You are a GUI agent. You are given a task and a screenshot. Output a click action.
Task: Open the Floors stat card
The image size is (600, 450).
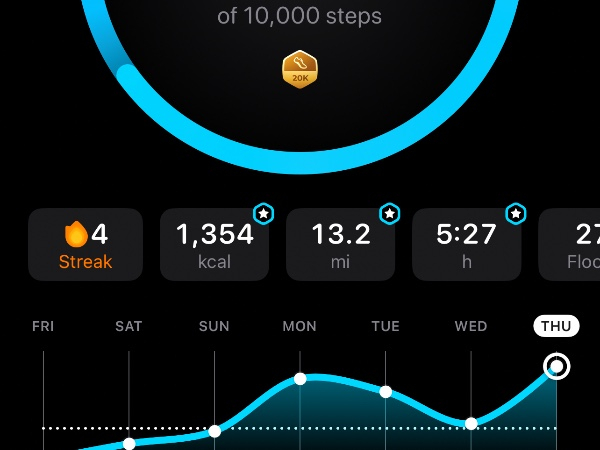572,244
